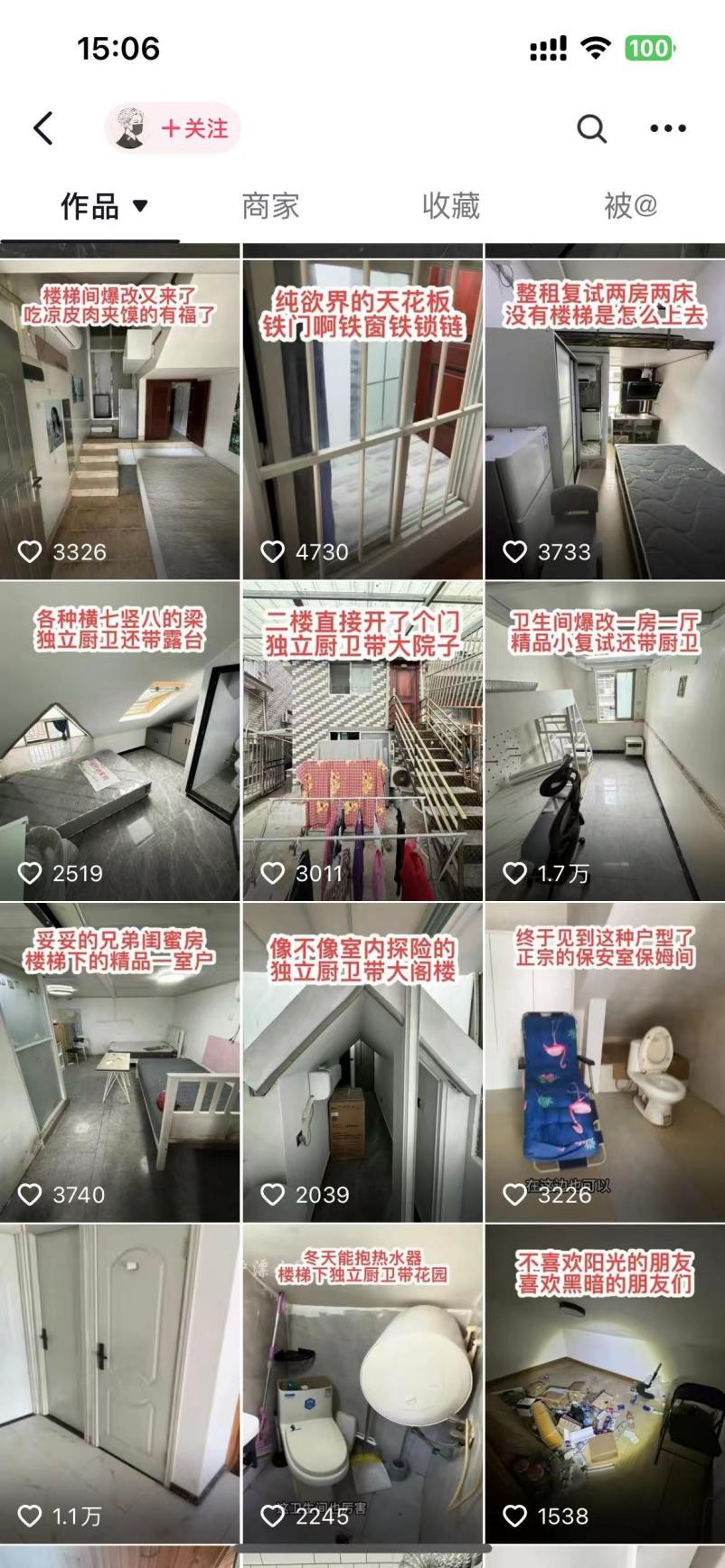Go back using the back arrow

43,128
